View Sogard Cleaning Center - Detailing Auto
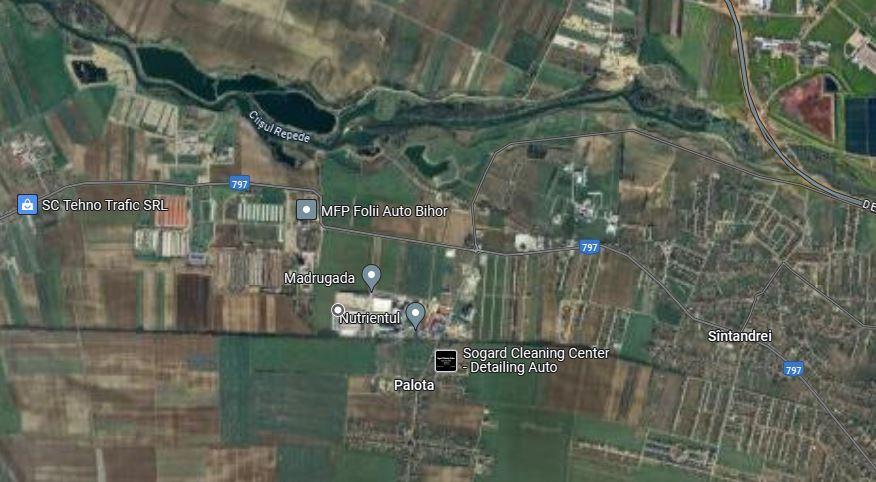The height and width of the screenshot is (482, 876). [446, 360]
